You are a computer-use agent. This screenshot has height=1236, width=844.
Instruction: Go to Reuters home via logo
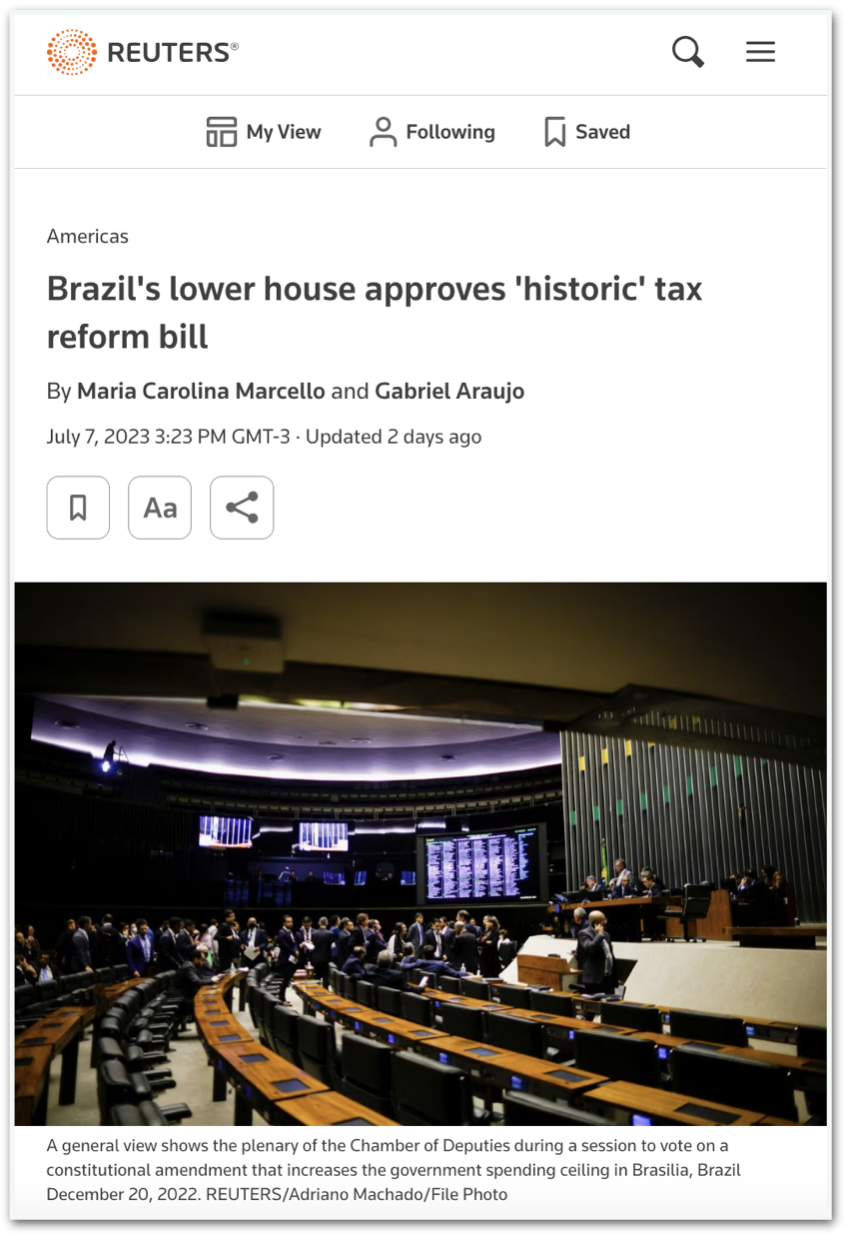pyautogui.click(x=142, y=52)
